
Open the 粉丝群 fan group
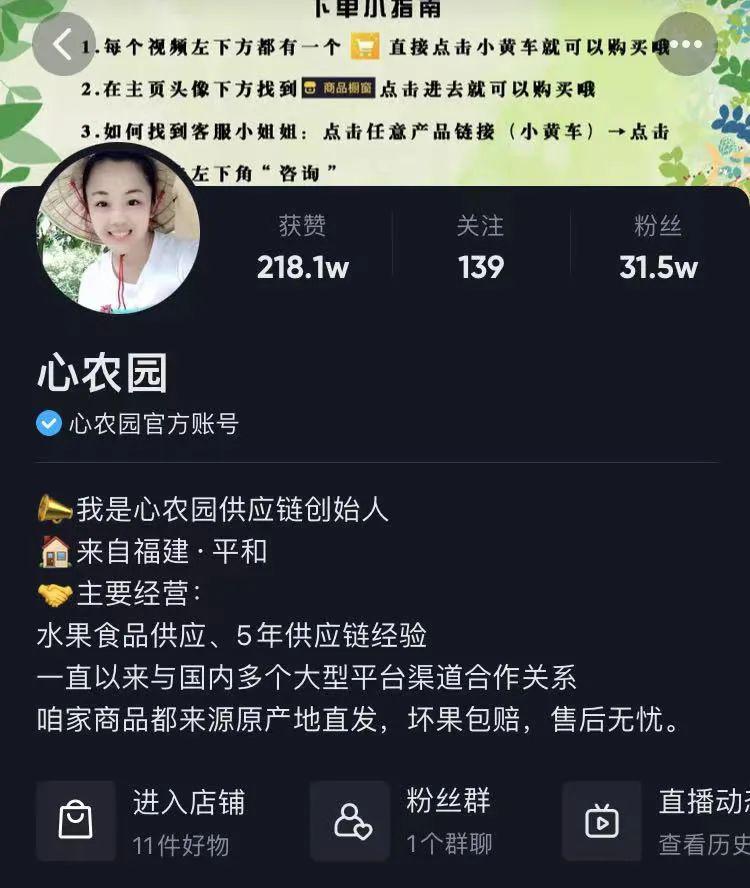(x=420, y=822)
